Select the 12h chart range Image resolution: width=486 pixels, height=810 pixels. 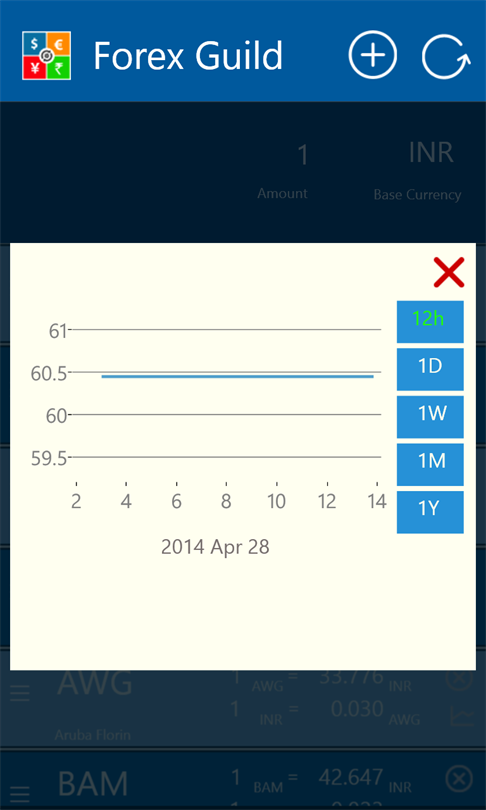click(x=430, y=321)
